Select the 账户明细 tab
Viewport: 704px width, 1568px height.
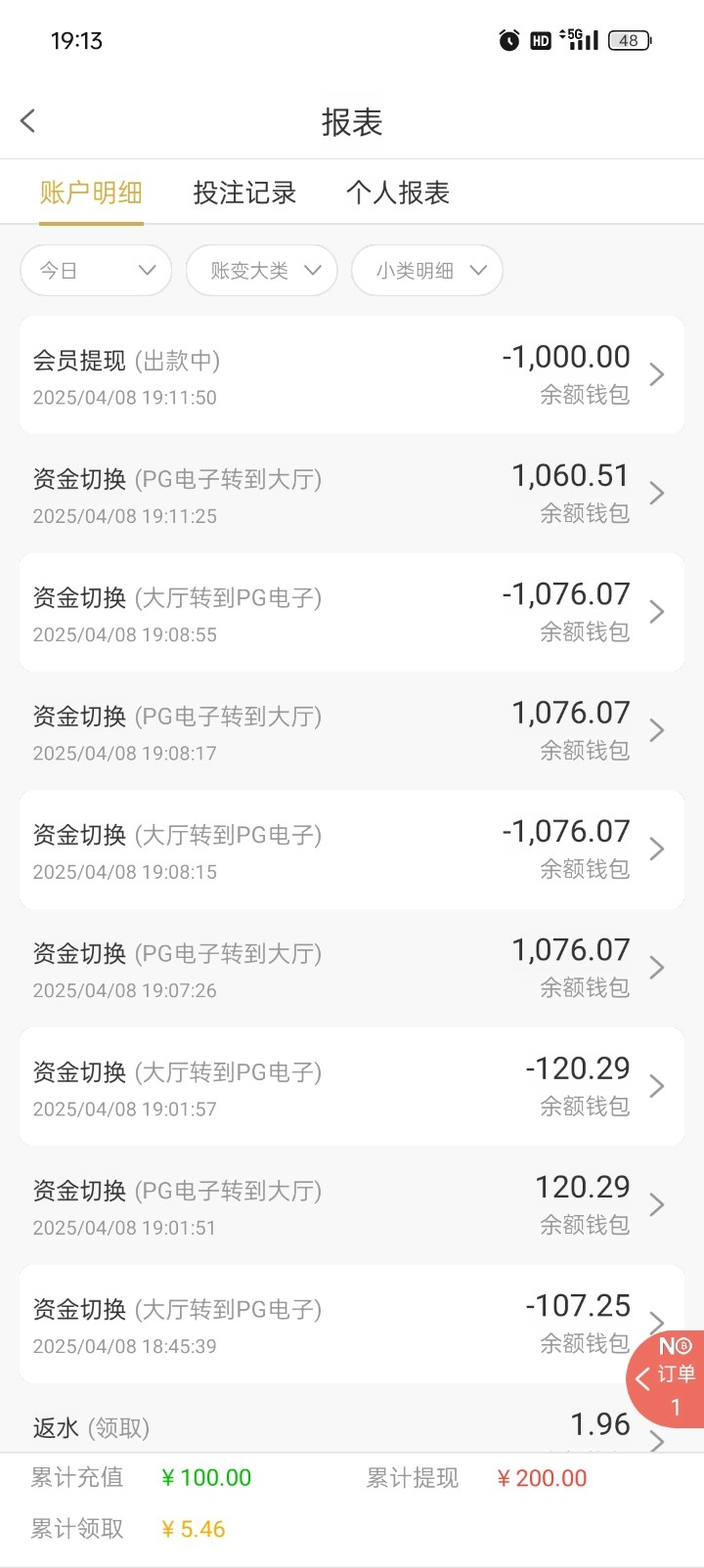tap(91, 193)
